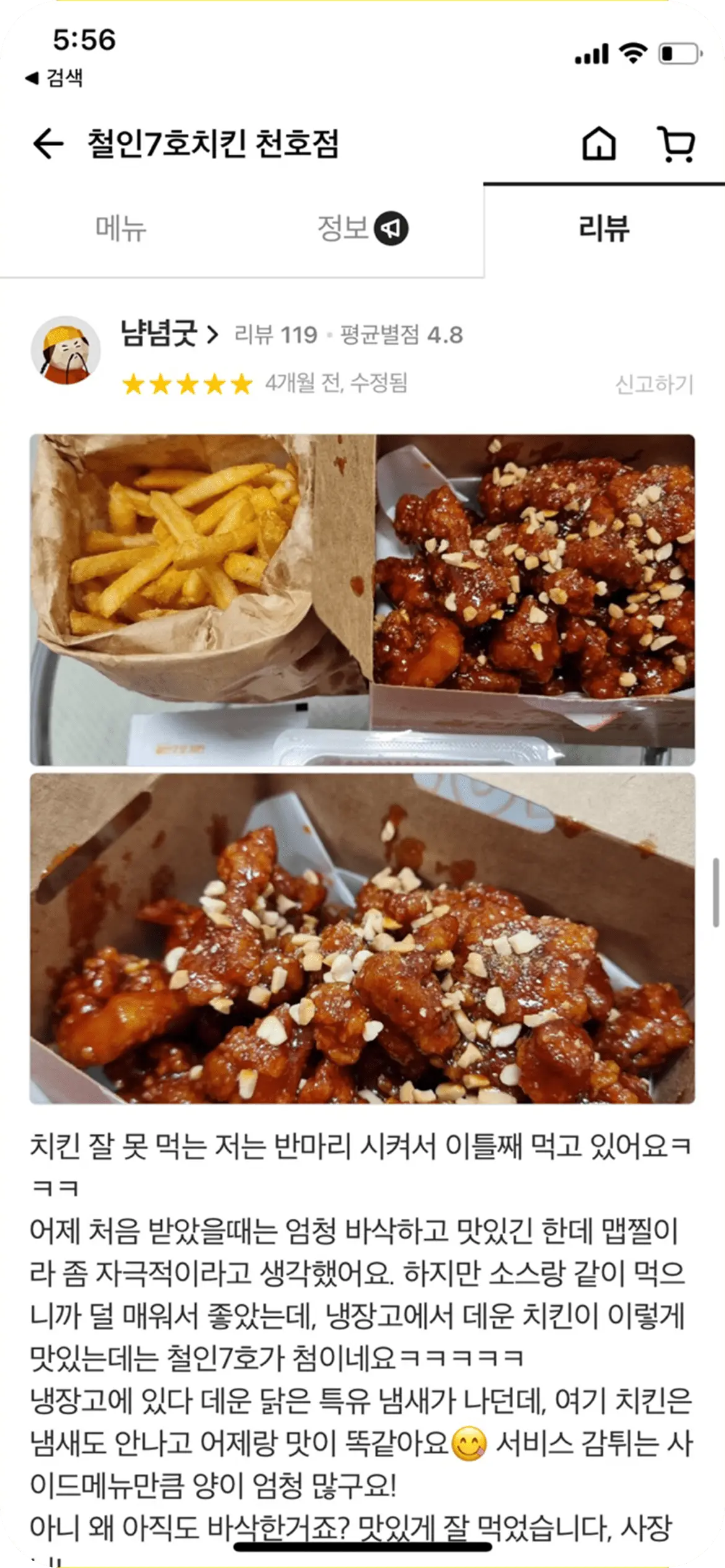View the close-up chicken review photo
This screenshot has width=725, height=1568.
(362, 938)
